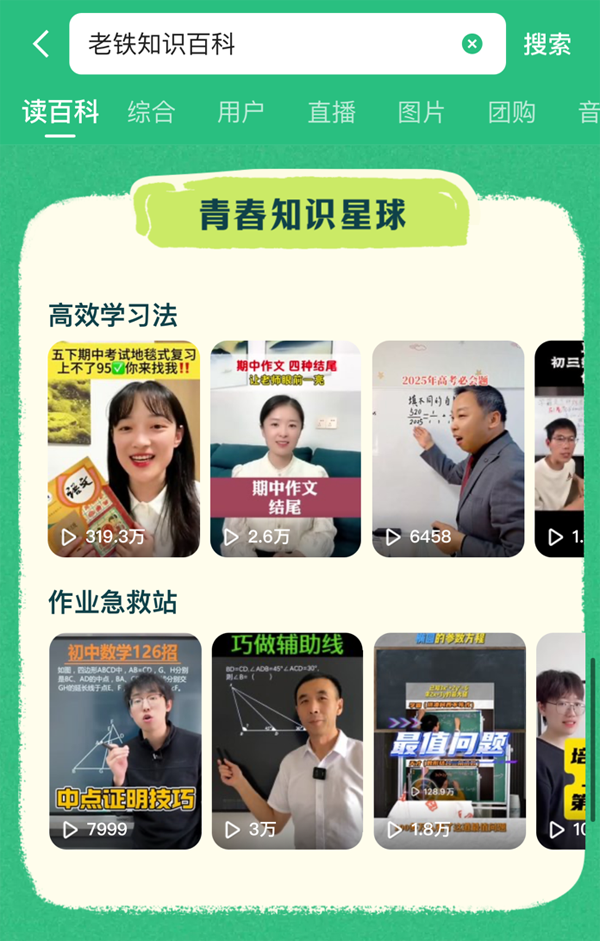This screenshot has width=600, height=941.
Task: Open the 团购 tab
Action: (x=511, y=112)
